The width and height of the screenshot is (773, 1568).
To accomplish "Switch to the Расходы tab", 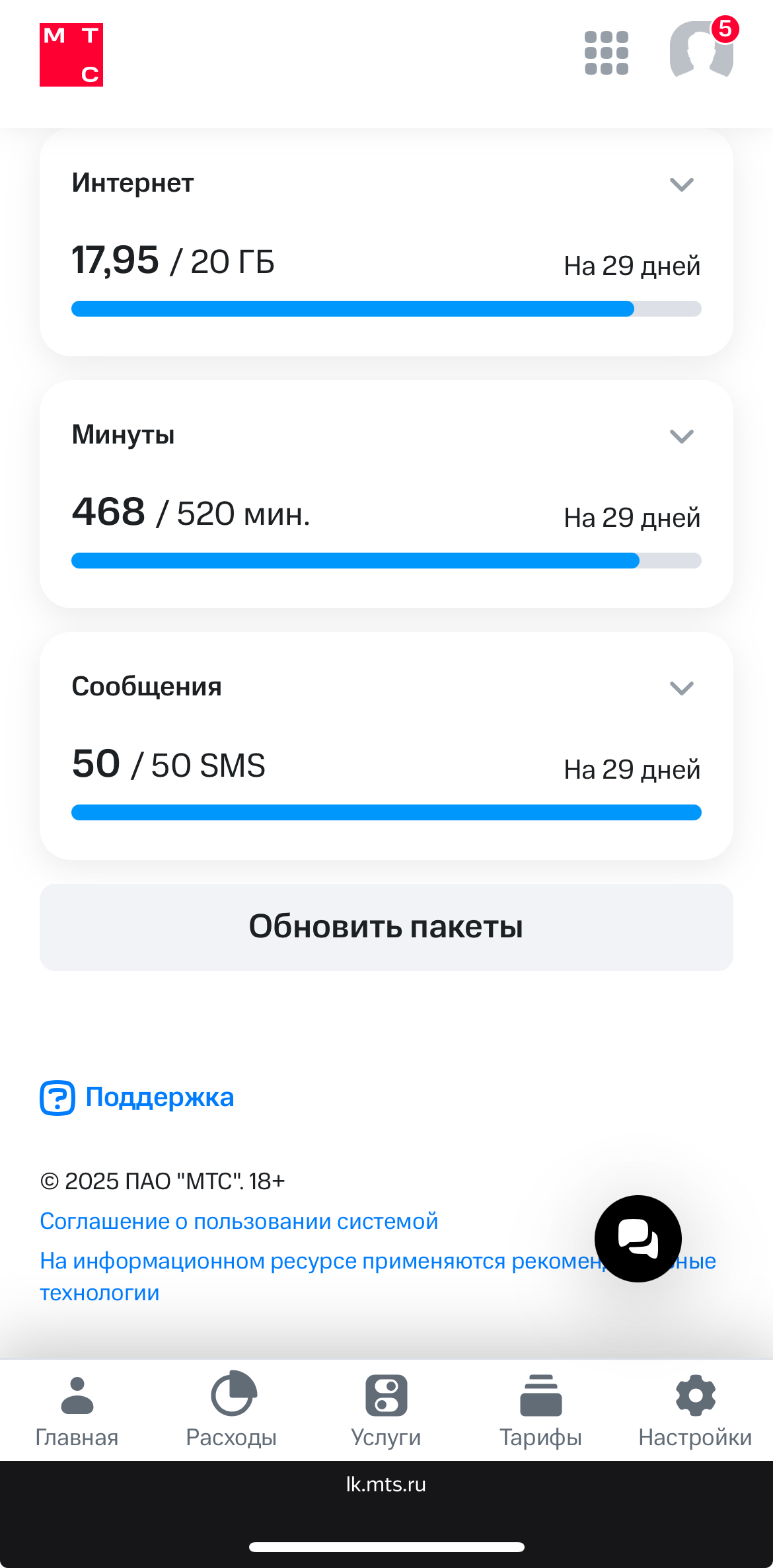I will [x=231, y=1409].
